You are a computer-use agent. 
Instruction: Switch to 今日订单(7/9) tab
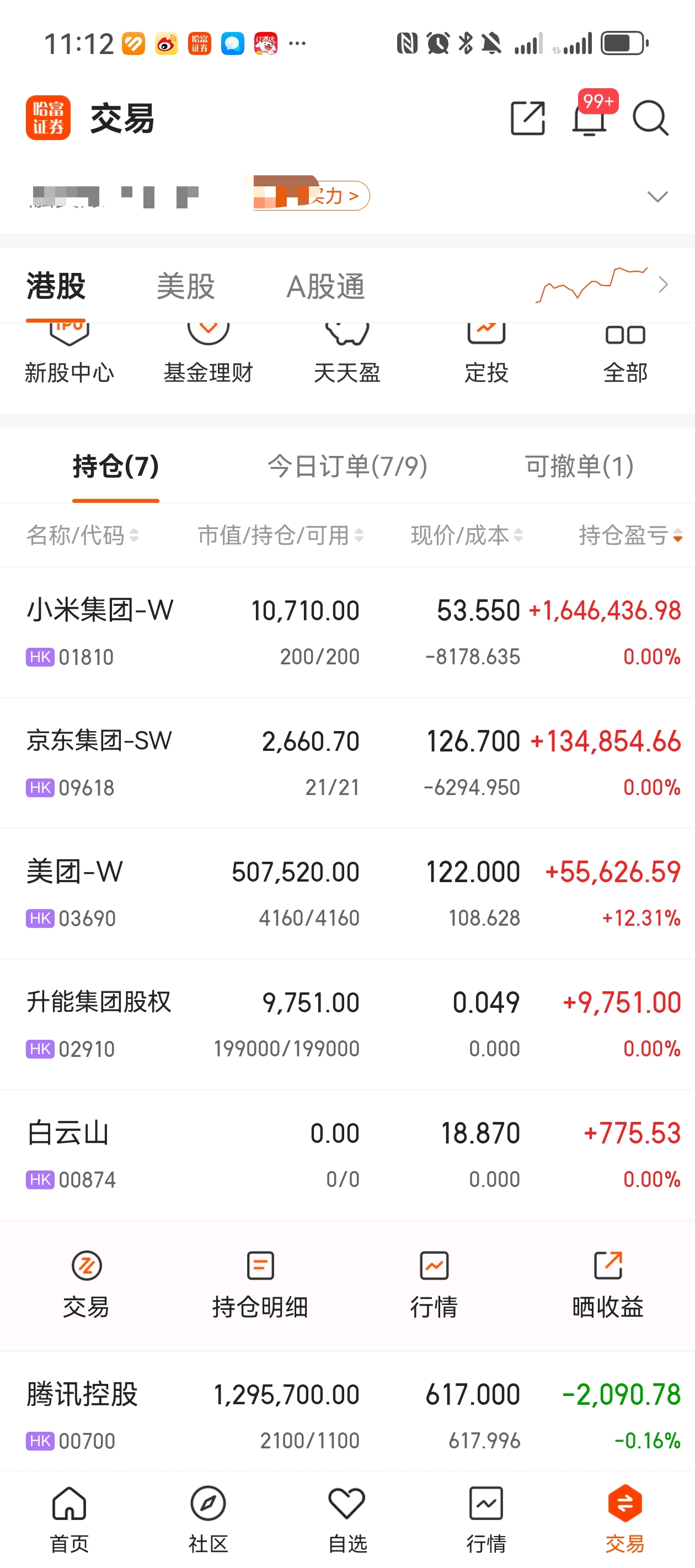click(348, 466)
